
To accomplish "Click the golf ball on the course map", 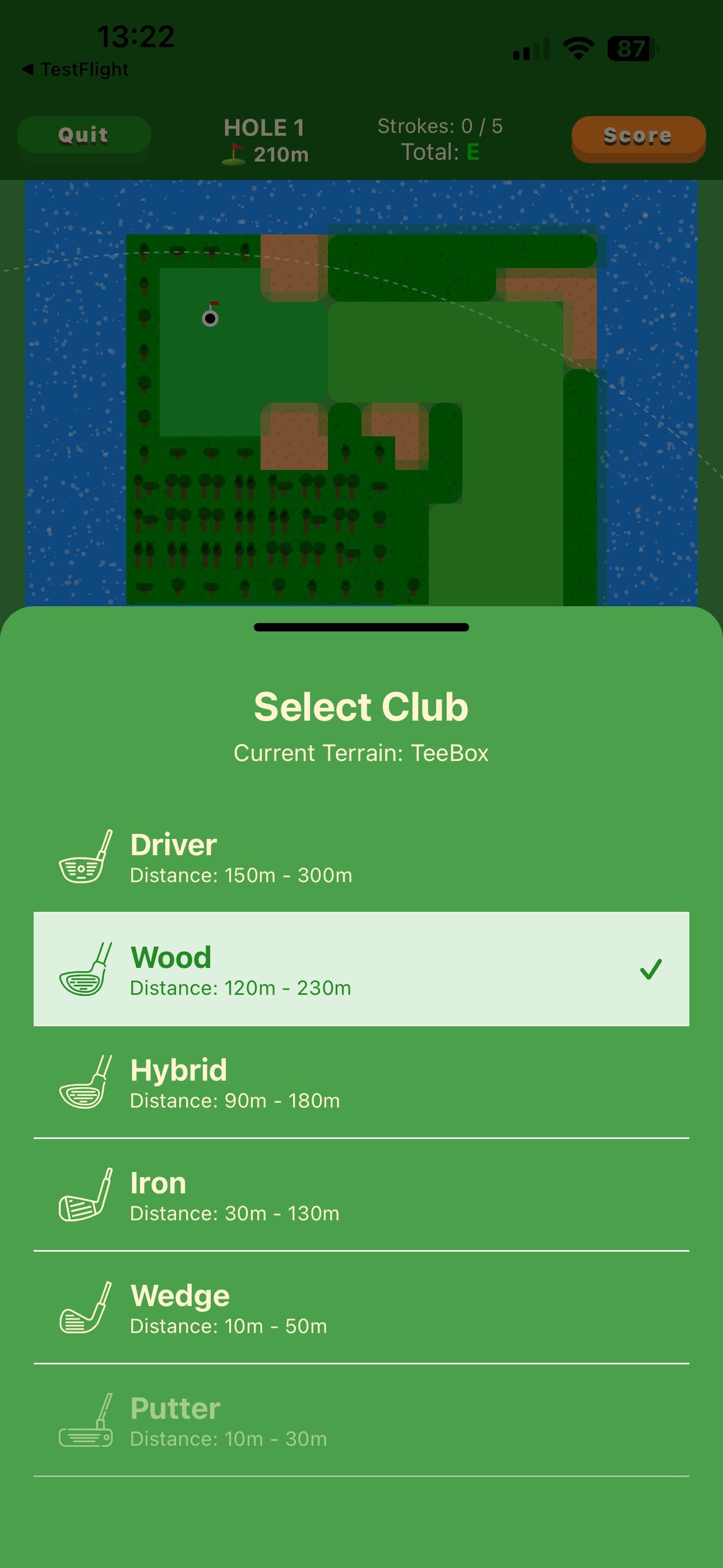I will tap(210, 319).
